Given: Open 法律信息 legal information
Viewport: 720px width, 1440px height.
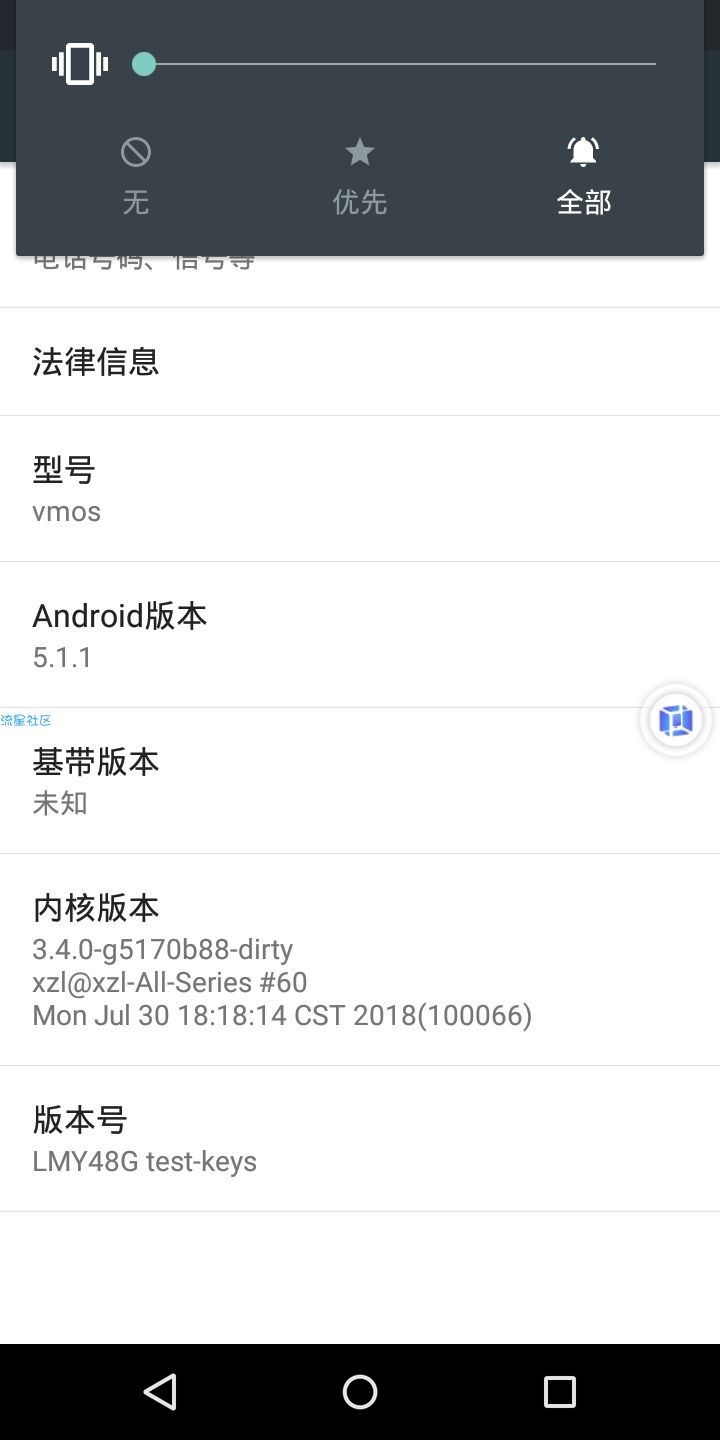Looking at the screenshot, I should [x=360, y=362].
